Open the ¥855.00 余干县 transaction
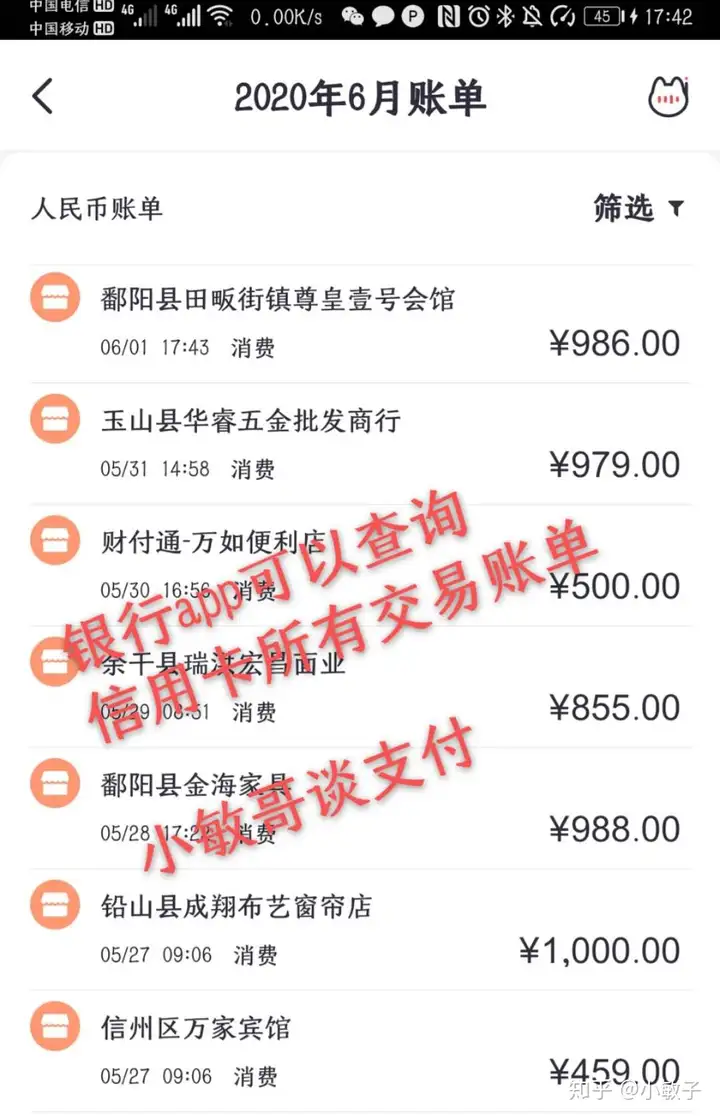Viewport: 720px width, 1120px height. [360, 687]
